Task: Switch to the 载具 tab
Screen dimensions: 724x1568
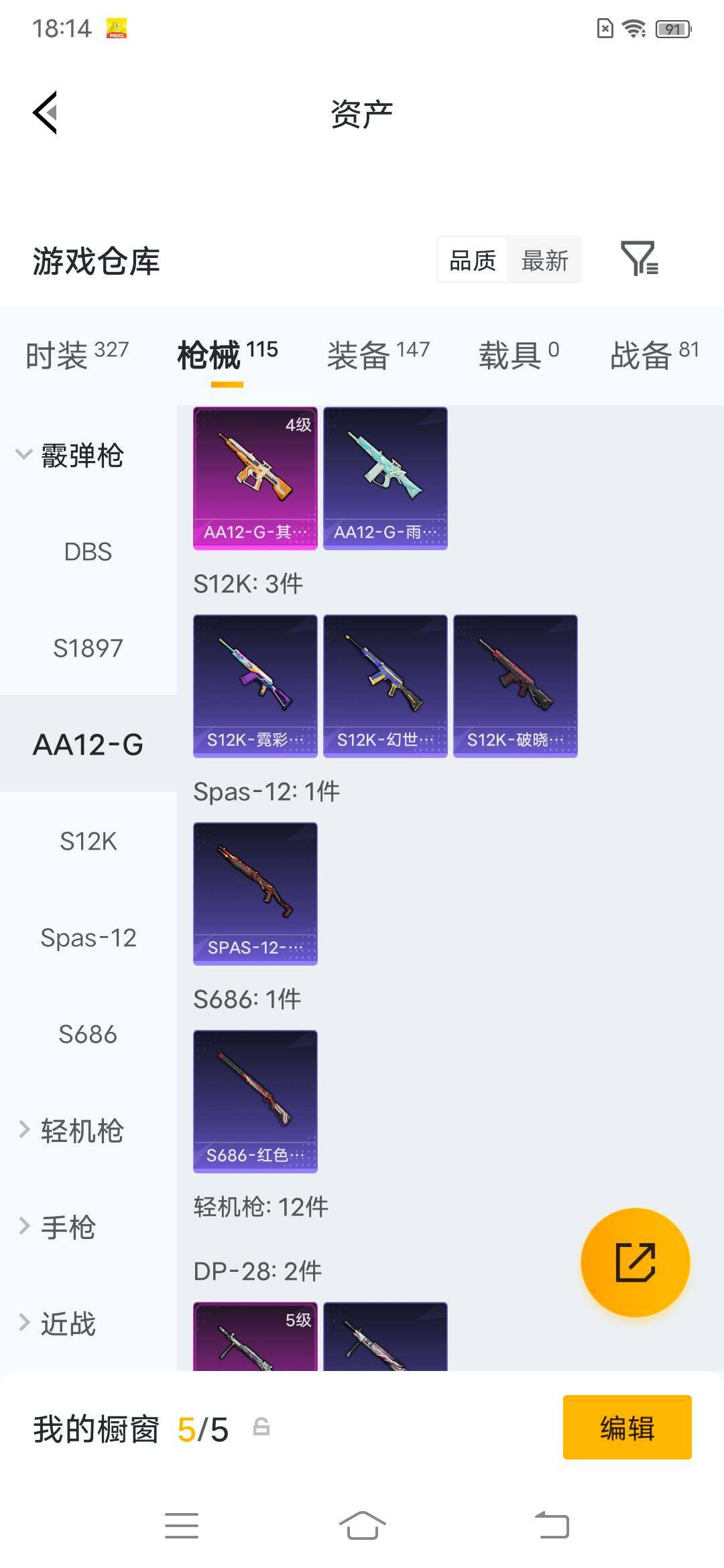Action: click(x=518, y=354)
